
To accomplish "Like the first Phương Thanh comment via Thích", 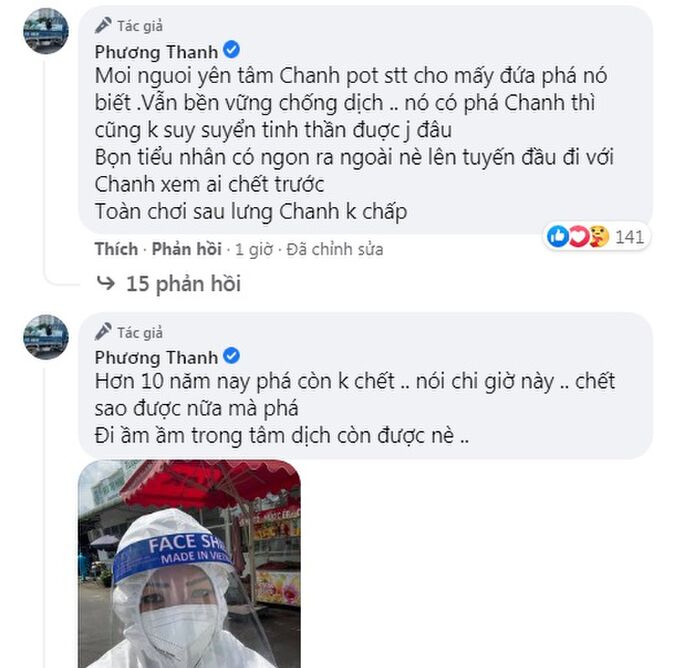I will [115, 249].
